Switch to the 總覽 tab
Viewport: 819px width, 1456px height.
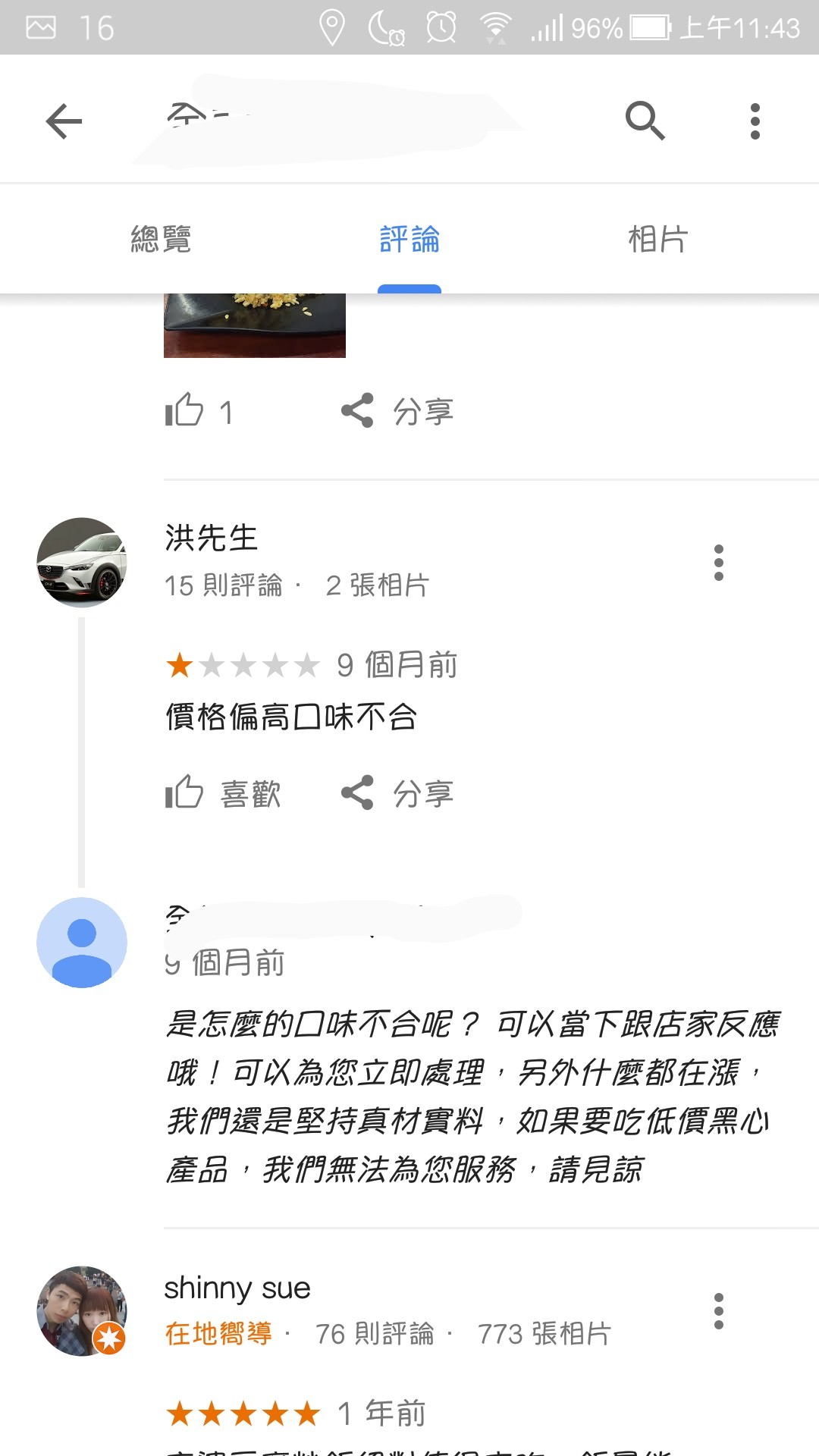161,239
